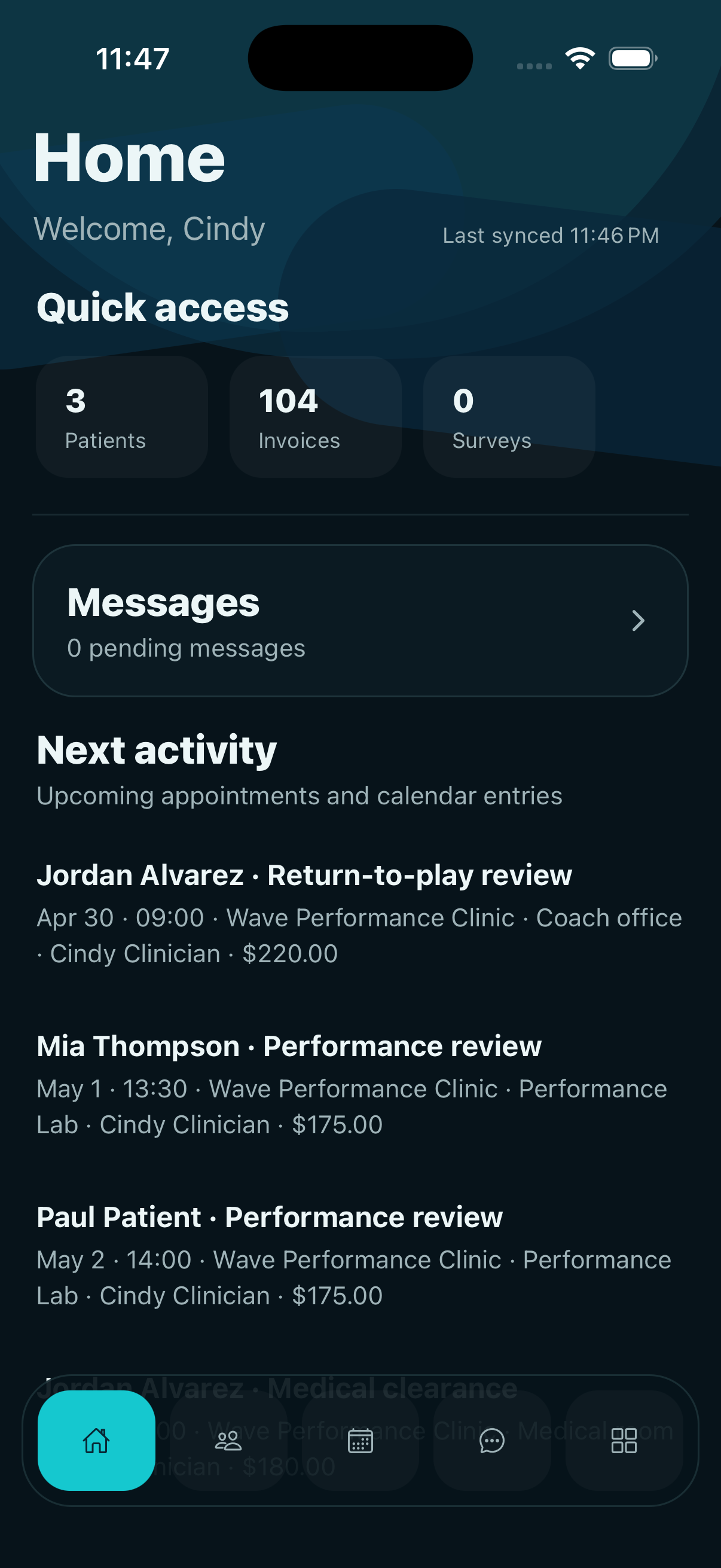Open the Messages pending messages card
Viewport: 721px width, 1568px height.
[360, 620]
